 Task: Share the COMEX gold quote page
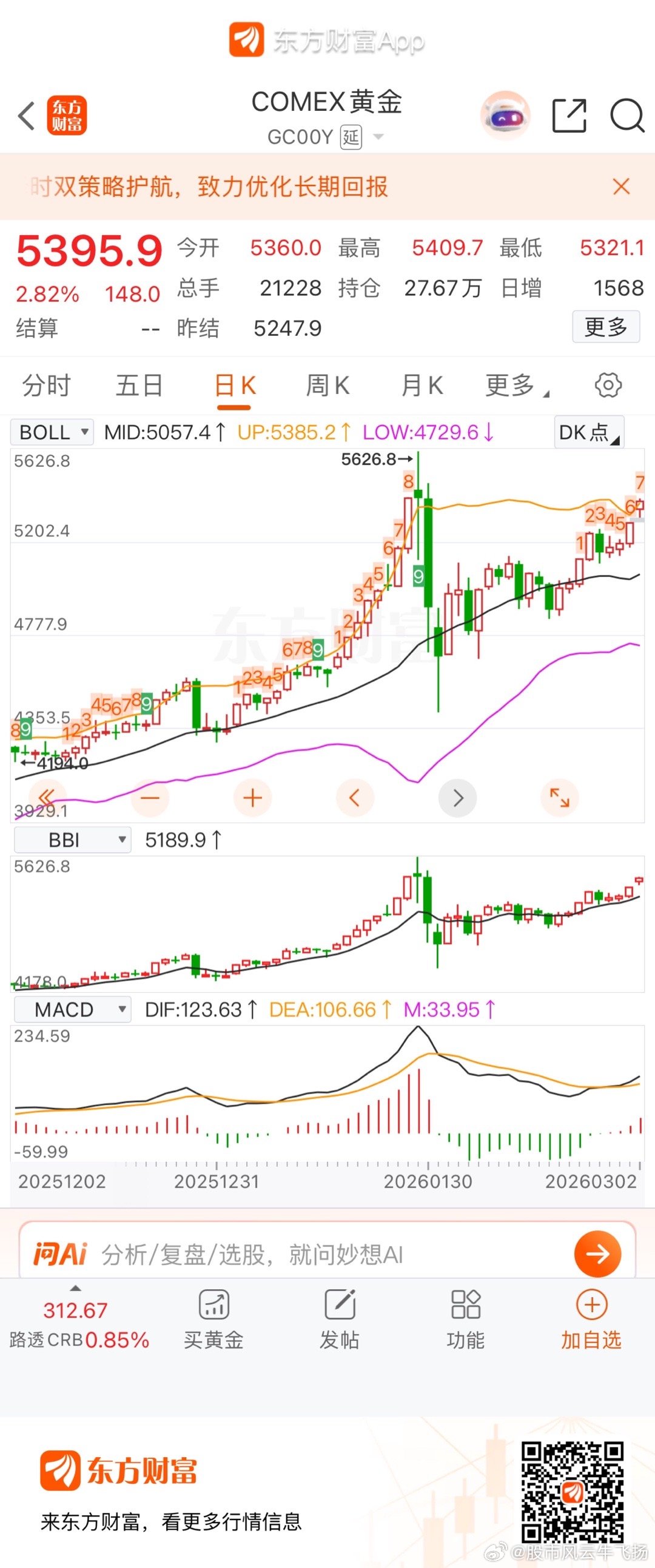[570, 116]
